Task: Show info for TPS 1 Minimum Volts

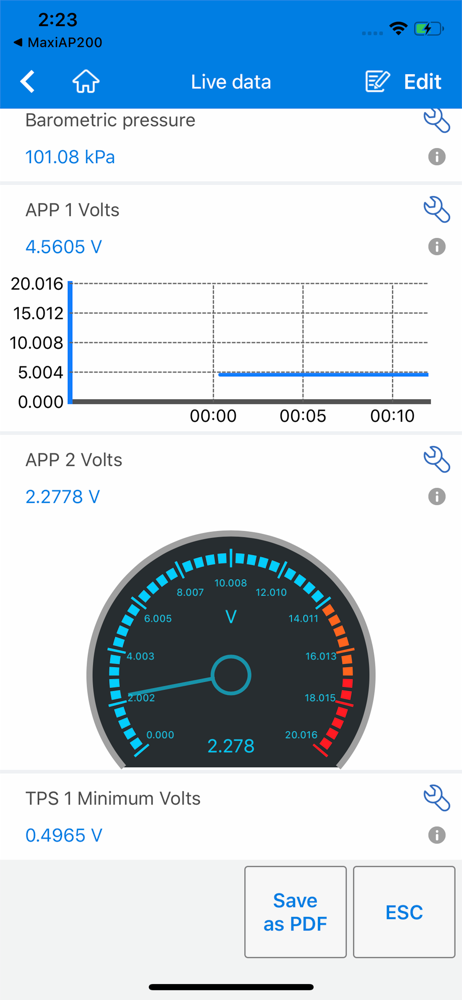Action: (x=437, y=835)
